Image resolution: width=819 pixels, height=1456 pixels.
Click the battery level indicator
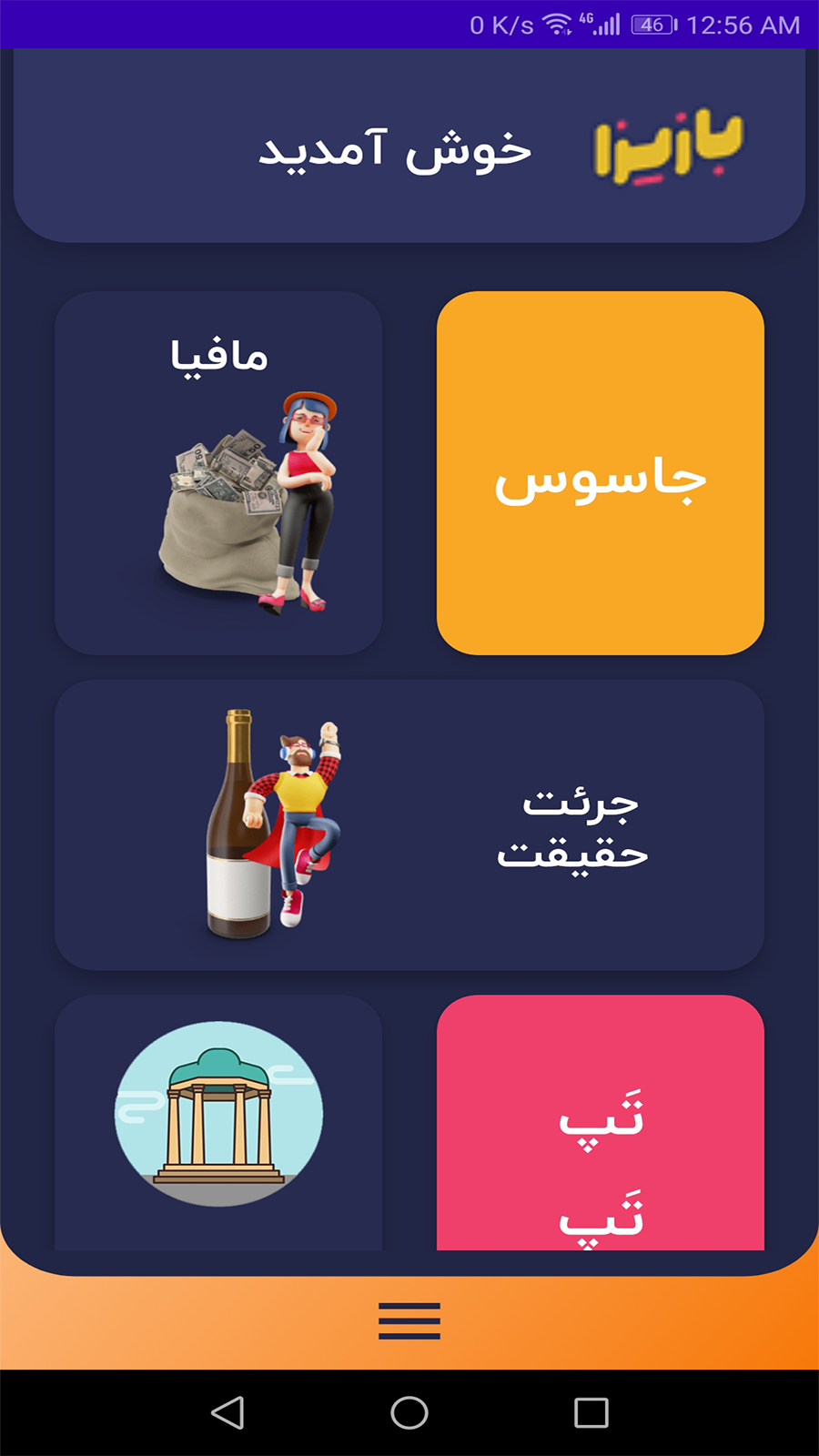pyautogui.click(x=653, y=25)
